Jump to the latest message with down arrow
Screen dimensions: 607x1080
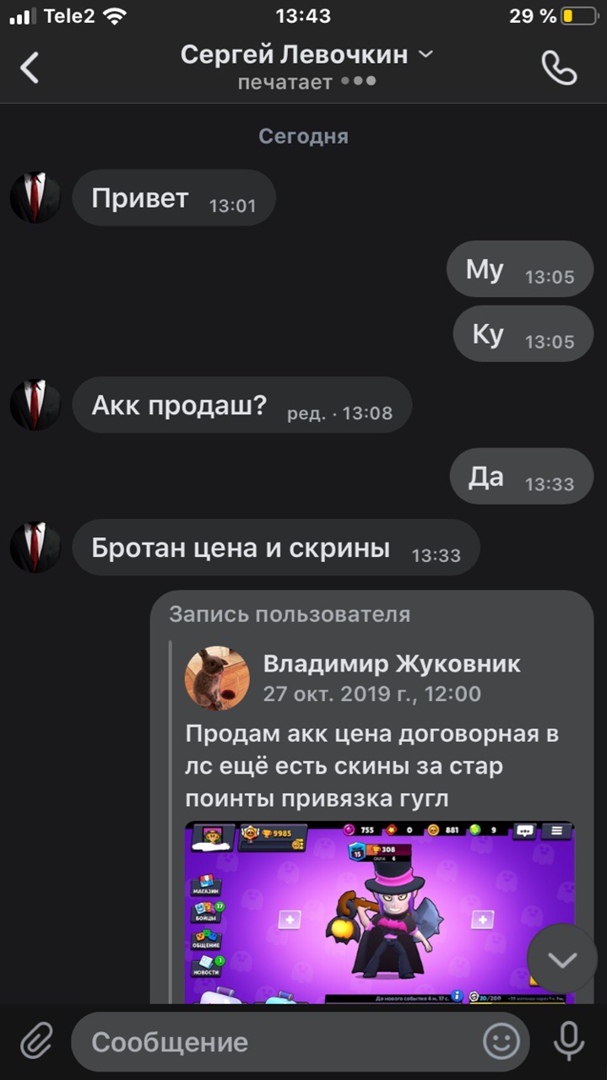(562, 960)
